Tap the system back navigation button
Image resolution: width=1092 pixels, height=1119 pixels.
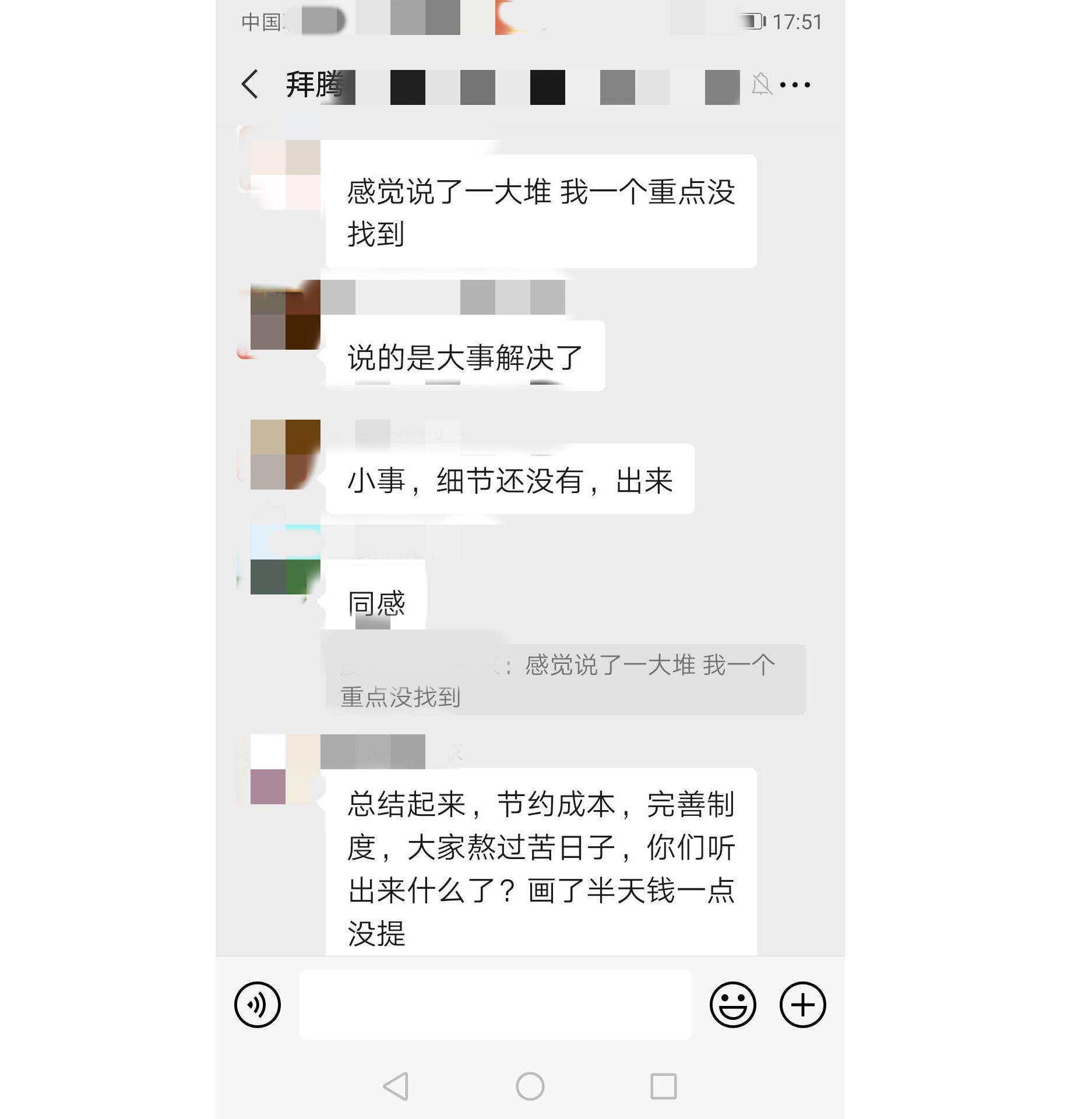click(x=396, y=1086)
